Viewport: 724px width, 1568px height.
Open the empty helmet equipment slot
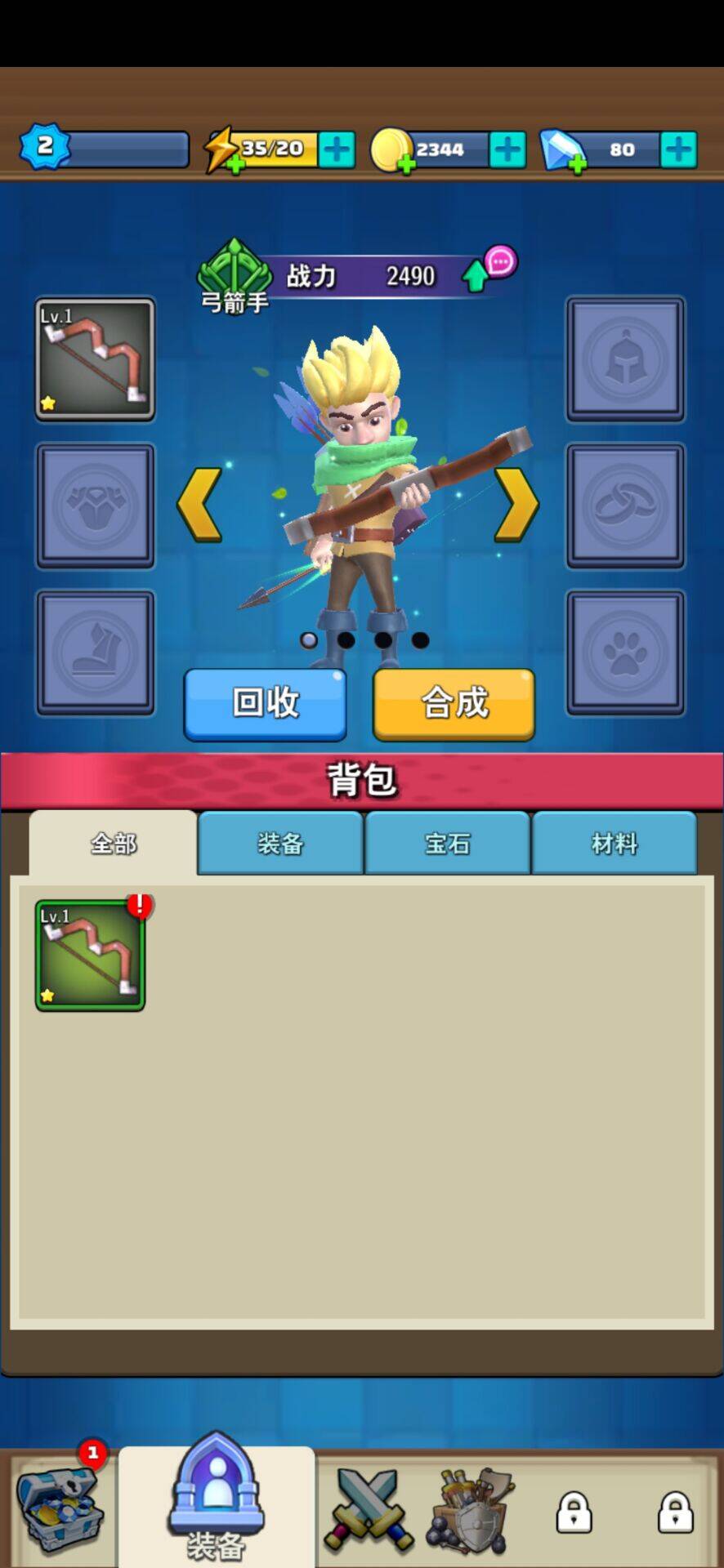click(x=625, y=359)
